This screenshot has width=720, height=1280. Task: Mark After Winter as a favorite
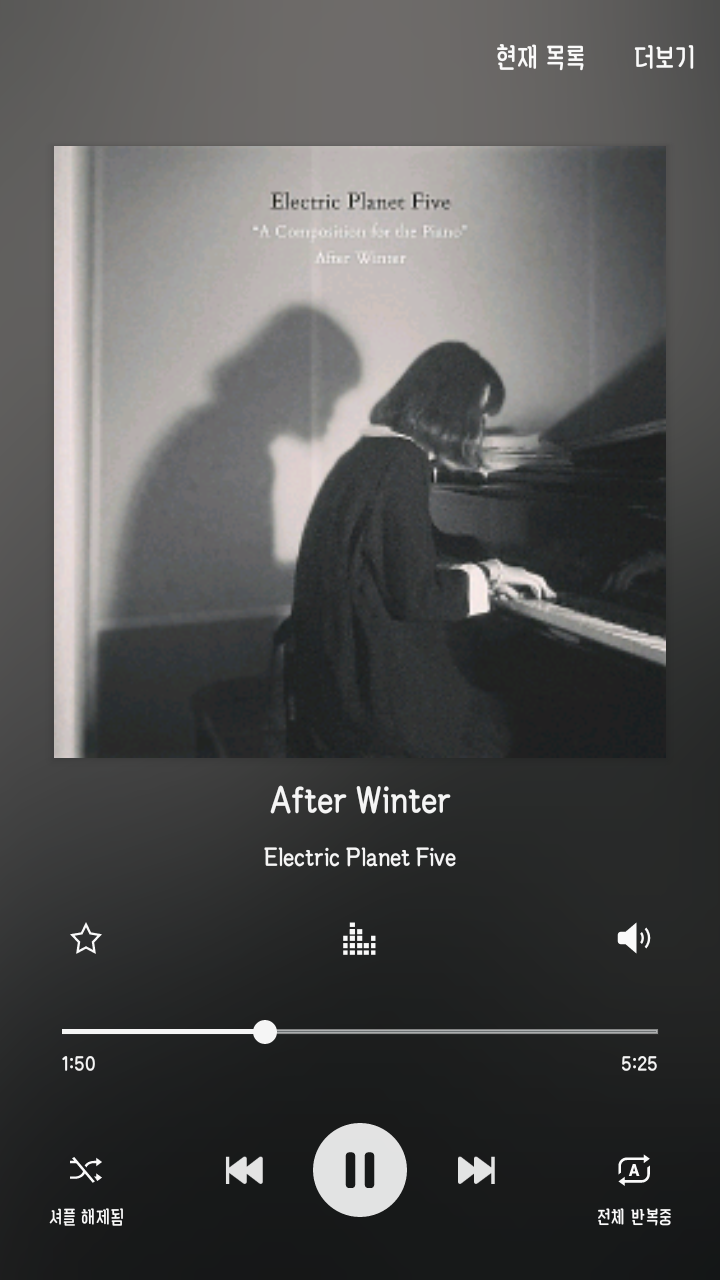coord(86,939)
